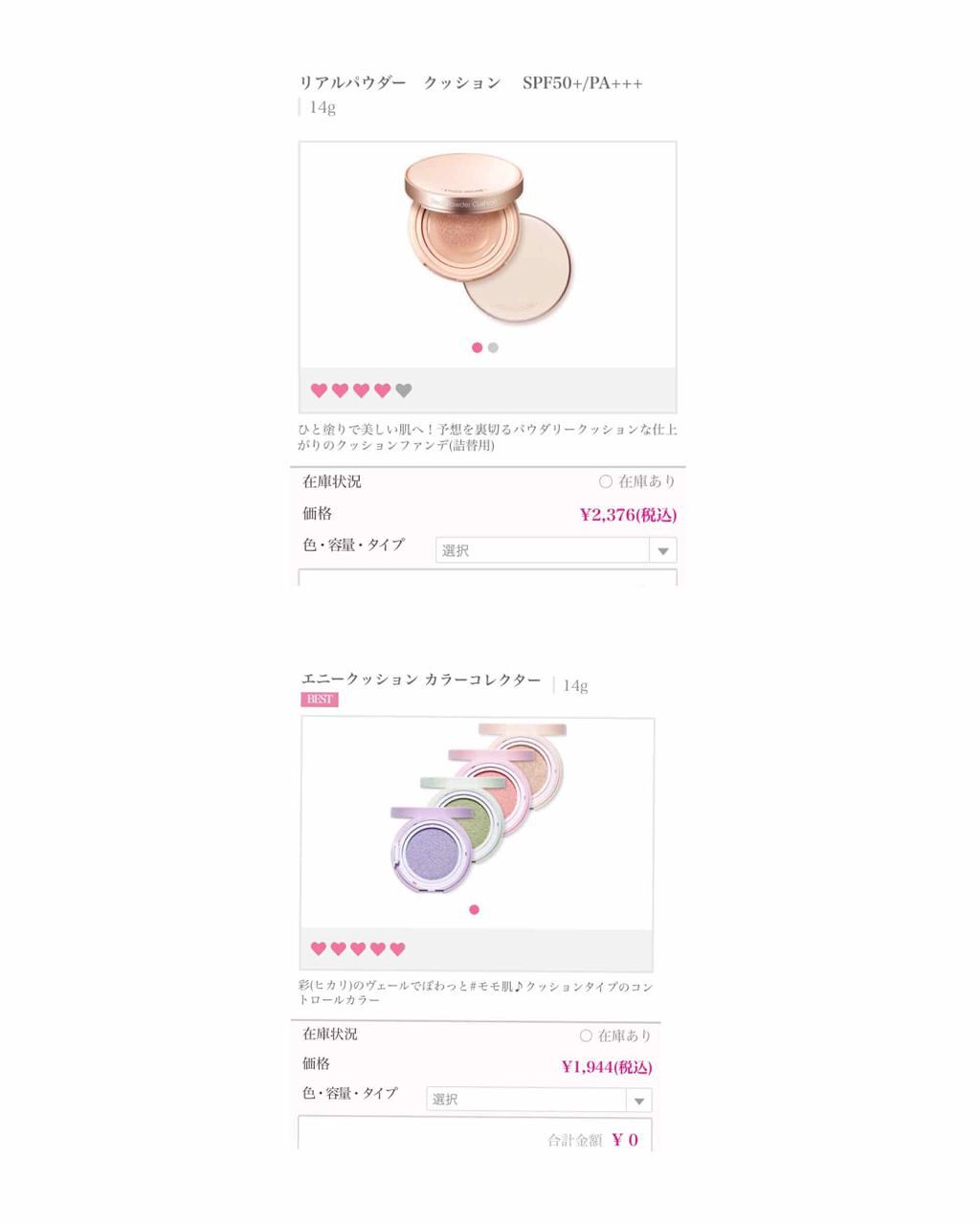This screenshot has height=1225, width=980.
Task: Click the BEST badge under エニークッション title
Action: [320, 701]
